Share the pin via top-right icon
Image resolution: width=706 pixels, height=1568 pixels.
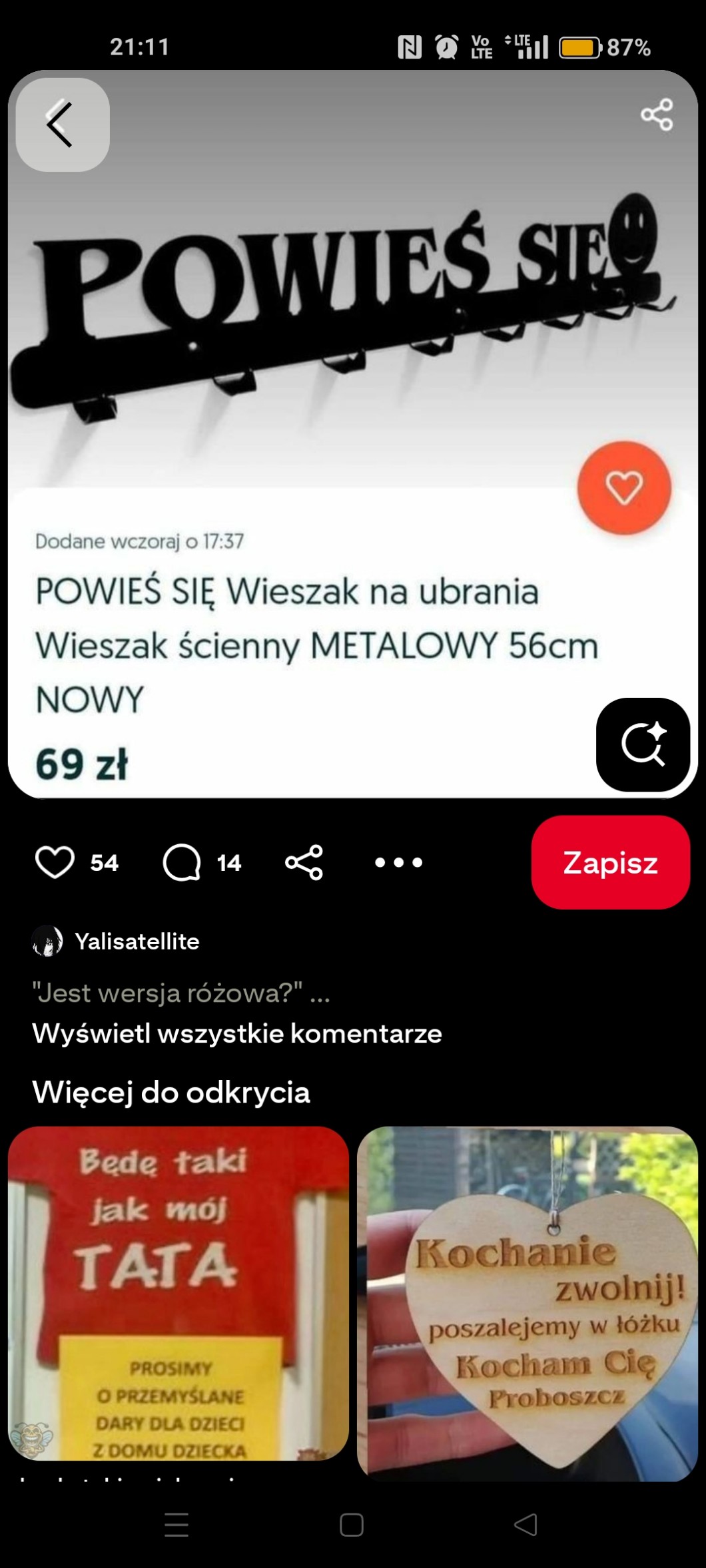coord(657,115)
